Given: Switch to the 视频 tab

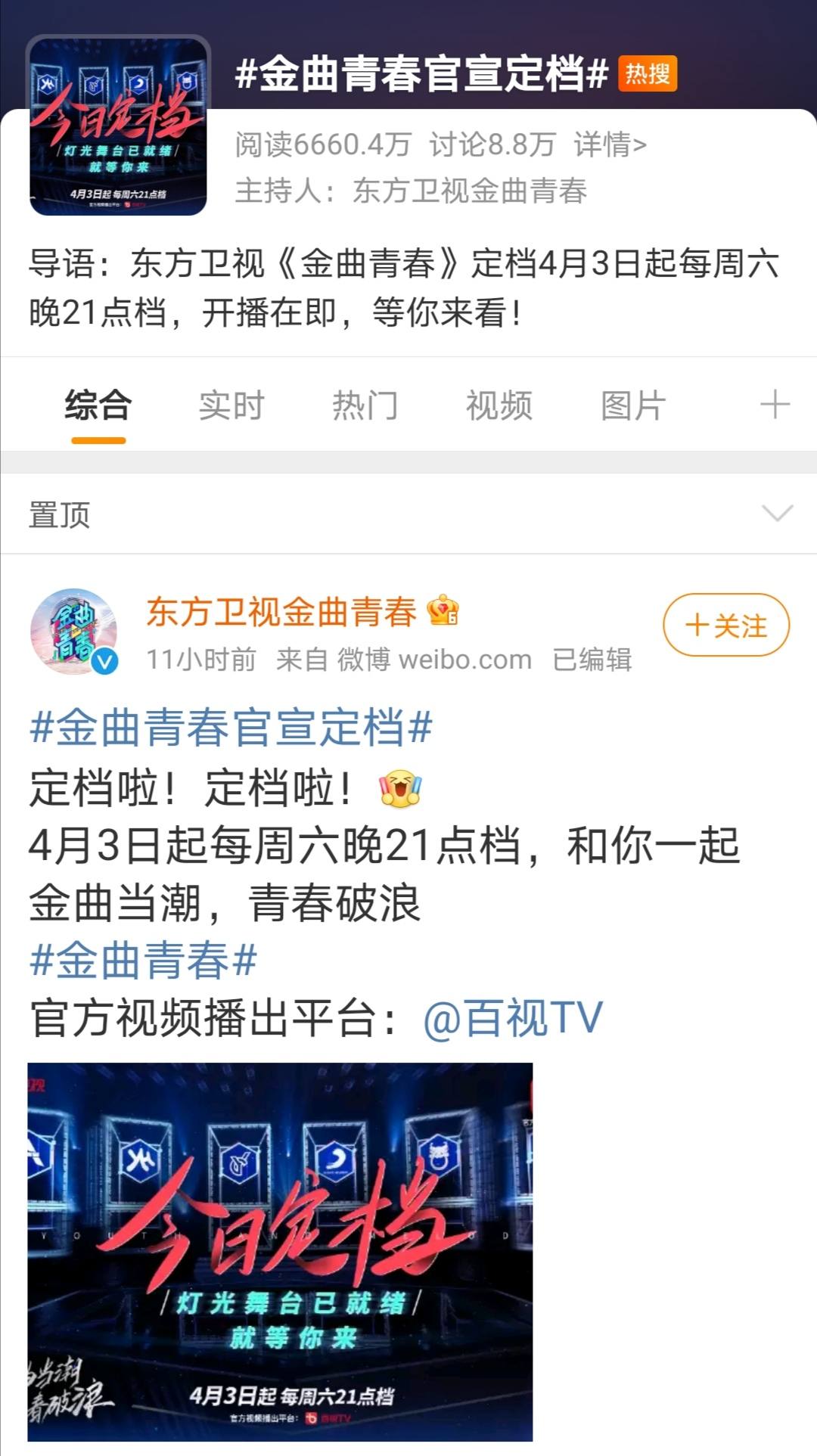Looking at the screenshot, I should tap(499, 405).
